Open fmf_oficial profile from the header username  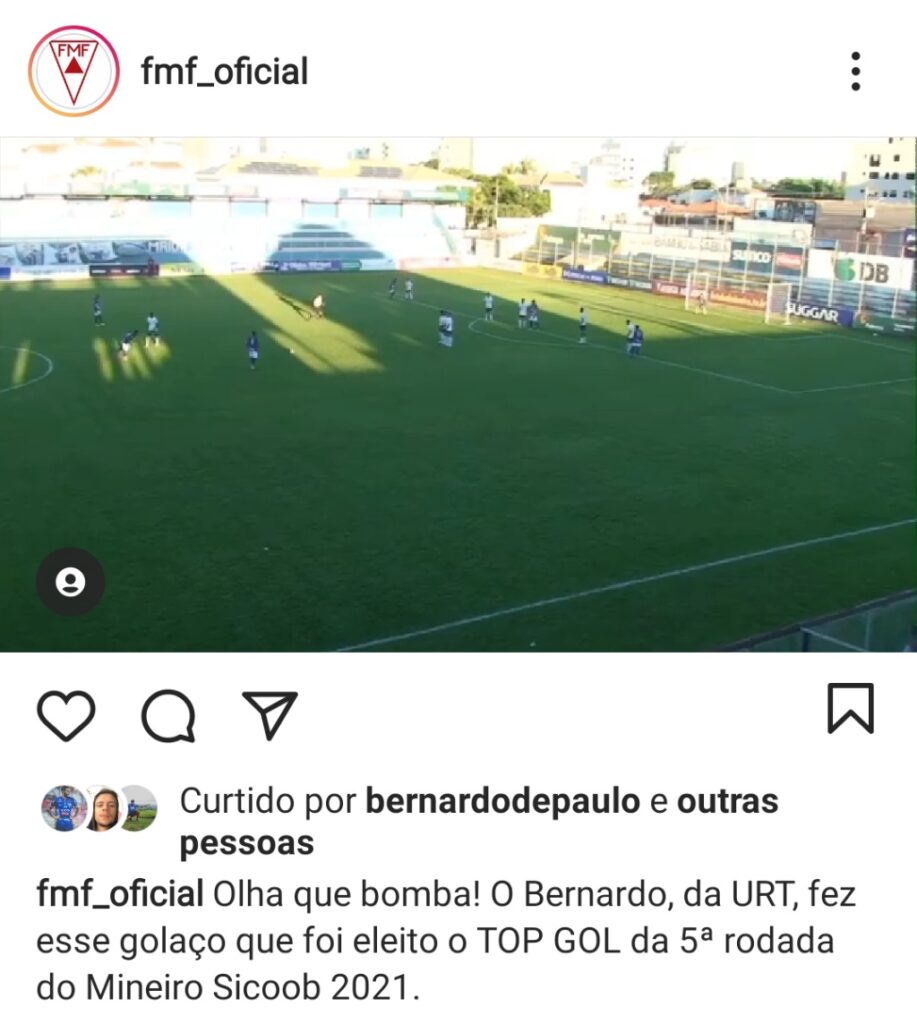click(224, 72)
